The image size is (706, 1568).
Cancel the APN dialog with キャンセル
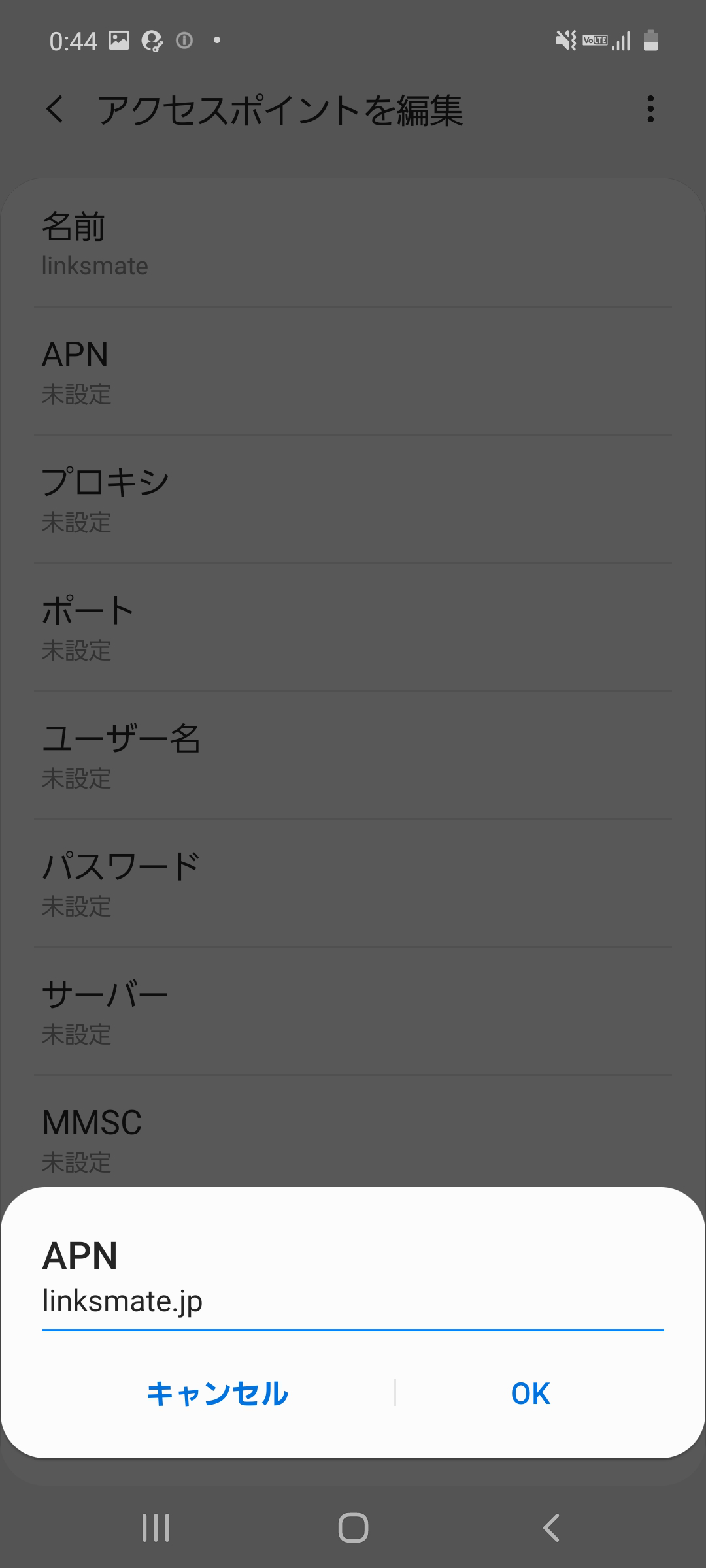[218, 1394]
